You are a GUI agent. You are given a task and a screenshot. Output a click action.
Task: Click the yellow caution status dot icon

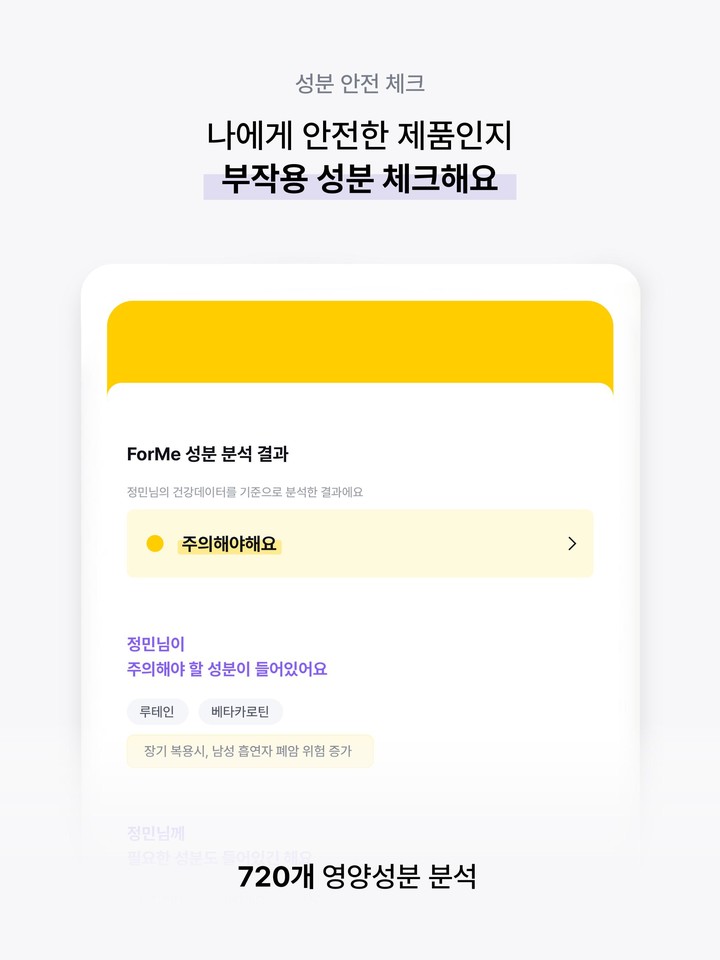[157, 543]
